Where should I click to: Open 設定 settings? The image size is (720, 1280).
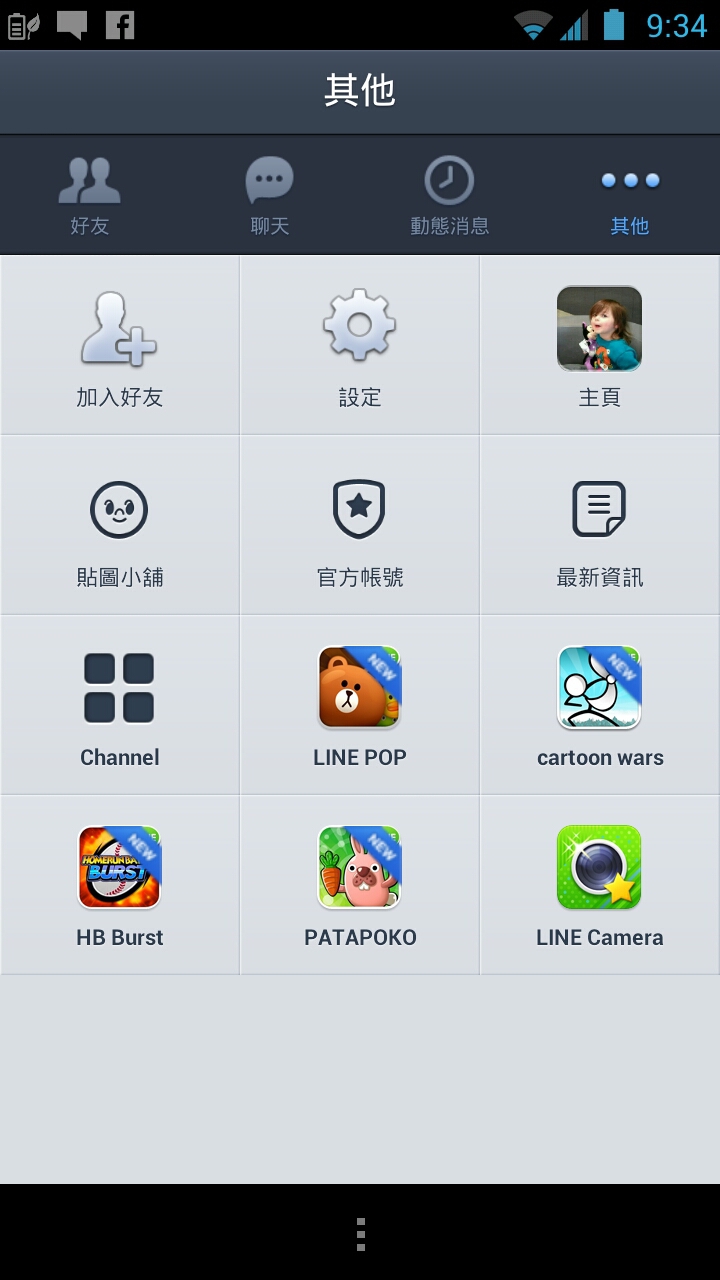coord(360,345)
